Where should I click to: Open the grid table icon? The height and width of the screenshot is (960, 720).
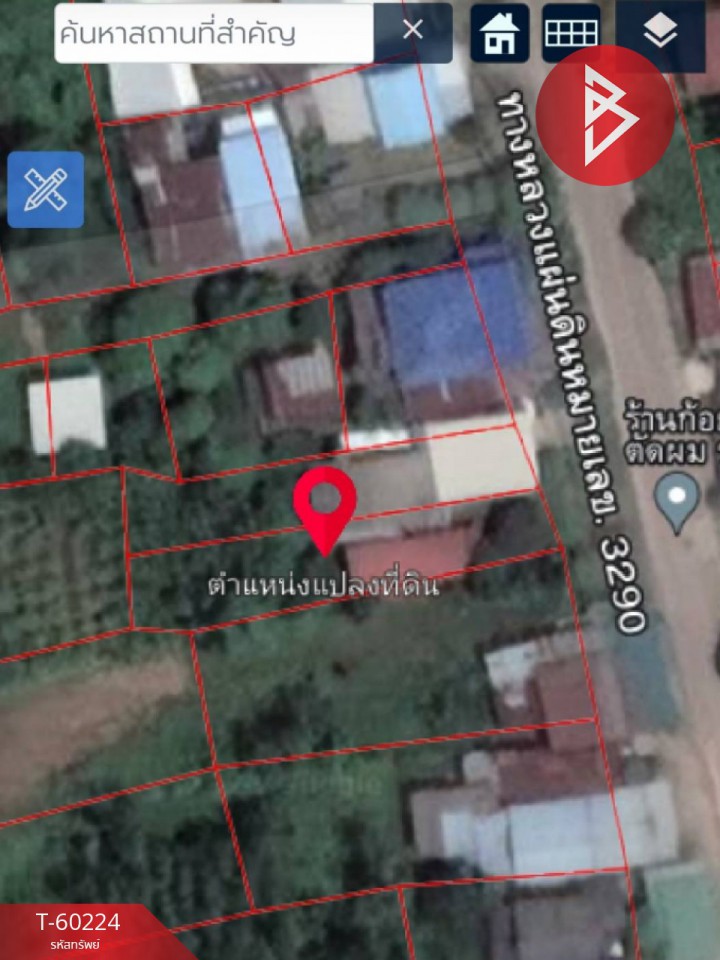(x=571, y=33)
